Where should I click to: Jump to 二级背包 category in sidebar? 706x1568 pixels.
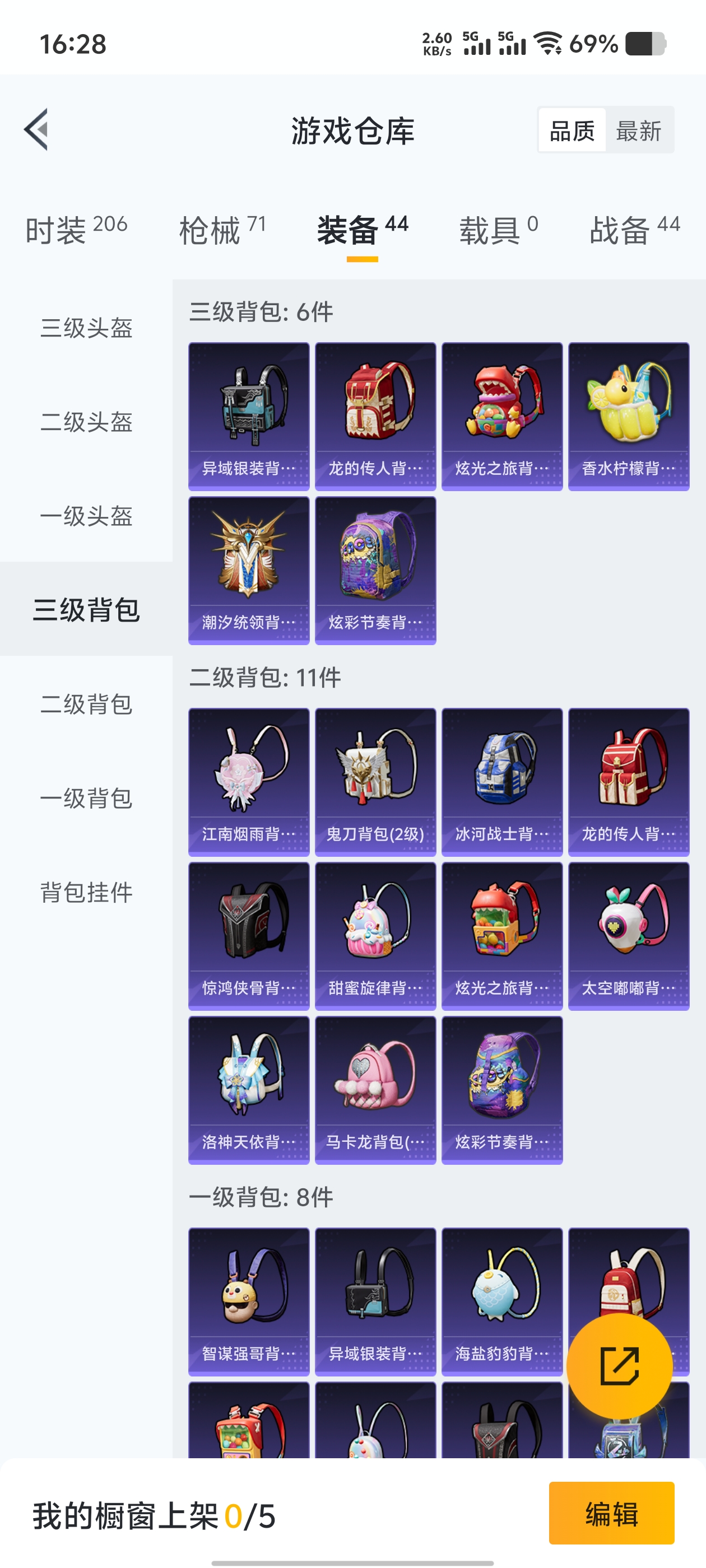pyautogui.click(x=86, y=704)
